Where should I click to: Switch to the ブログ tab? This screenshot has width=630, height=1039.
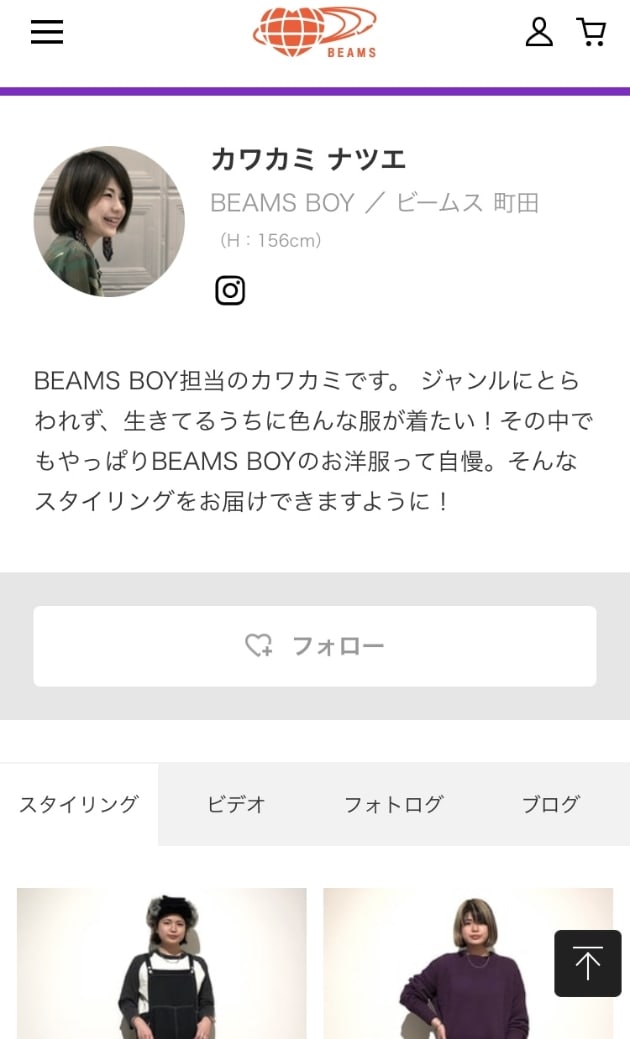[x=551, y=804]
